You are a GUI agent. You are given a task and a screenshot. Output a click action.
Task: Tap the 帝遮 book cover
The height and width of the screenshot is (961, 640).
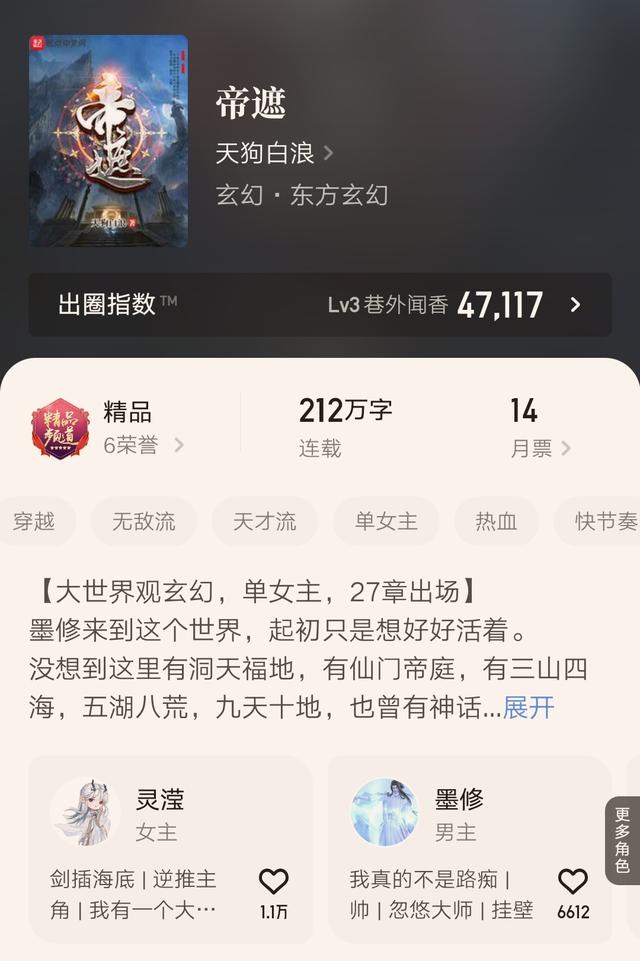pos(109,141)
